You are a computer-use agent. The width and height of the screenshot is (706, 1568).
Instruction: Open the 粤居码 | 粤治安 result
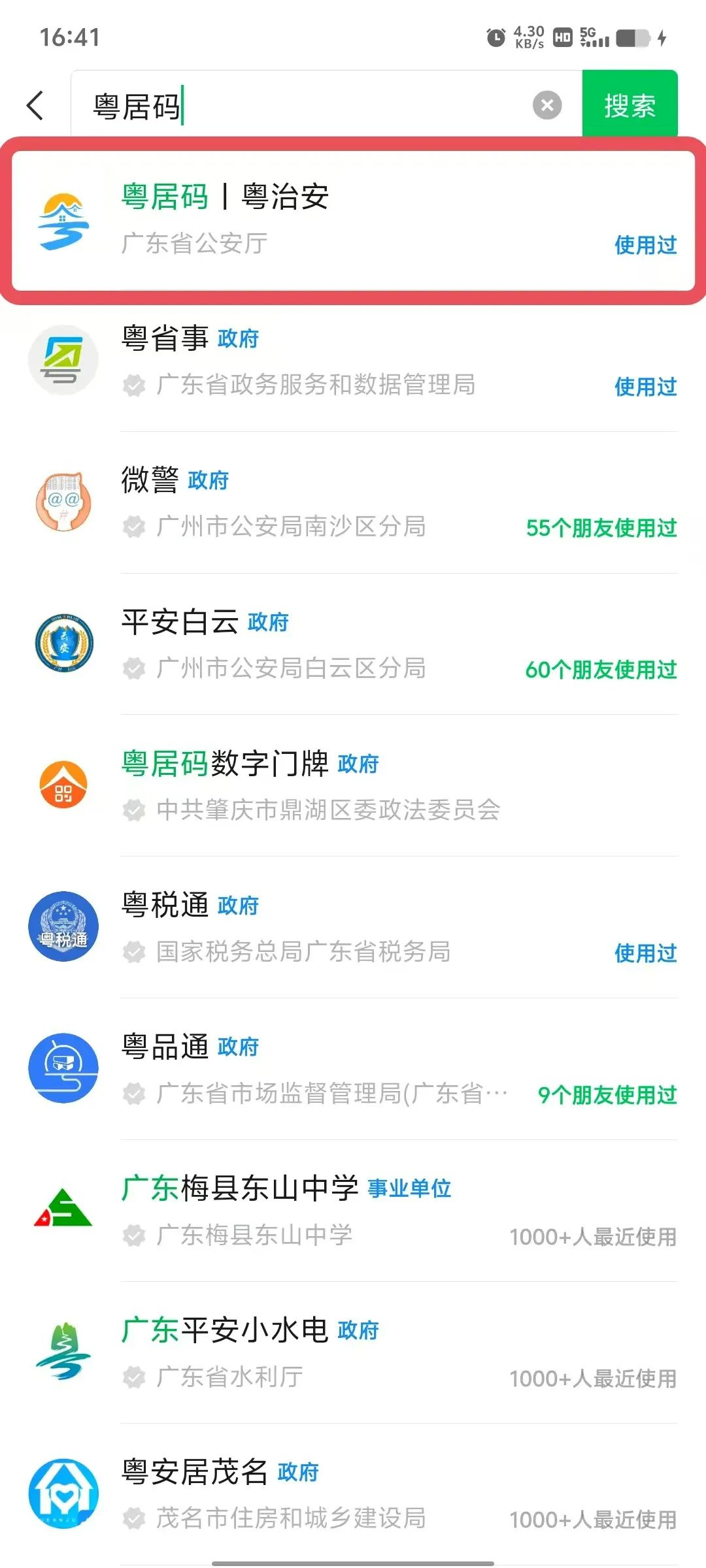tap(353, 220)
